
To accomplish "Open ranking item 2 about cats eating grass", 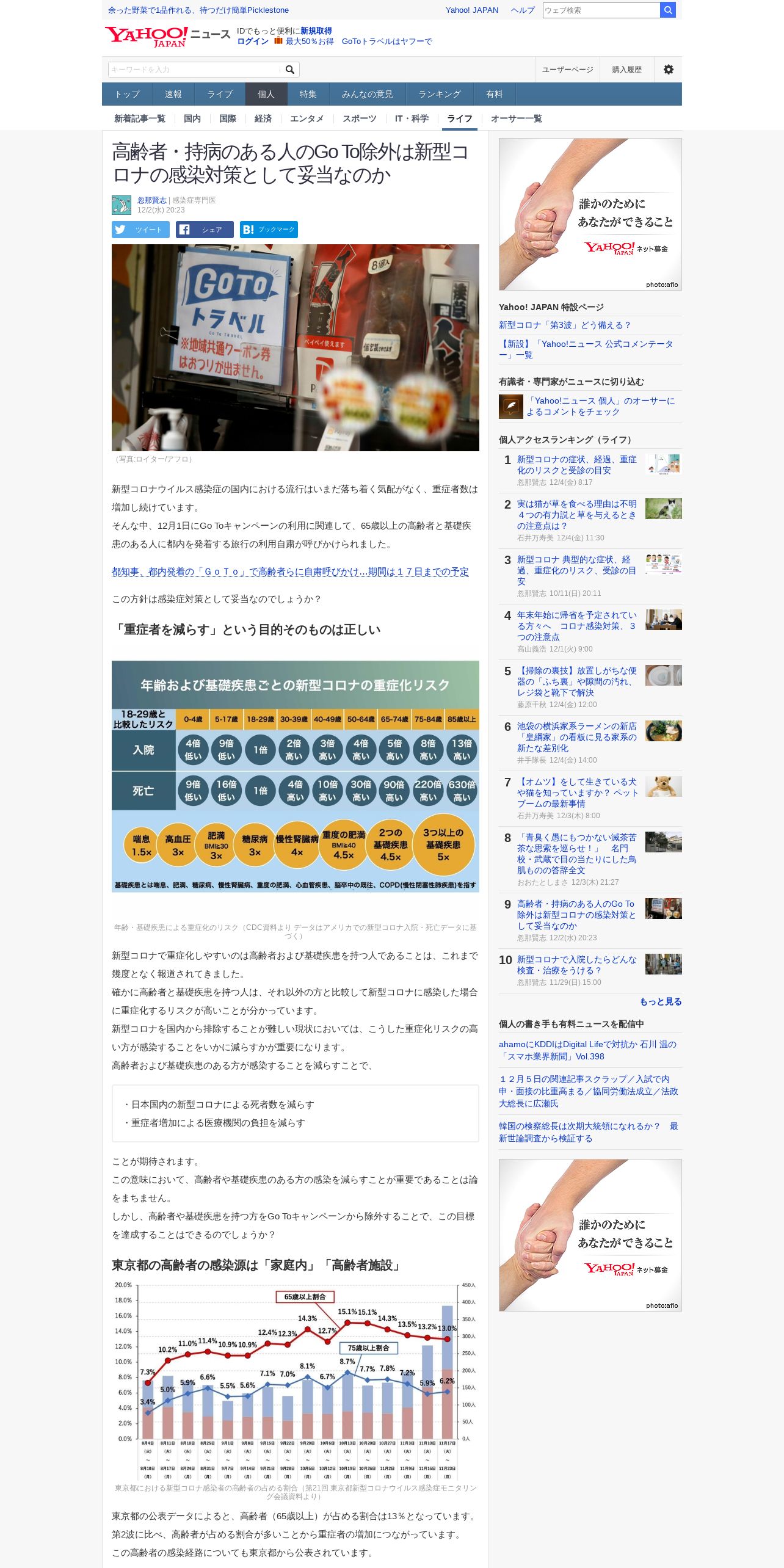I will [576, 515].
